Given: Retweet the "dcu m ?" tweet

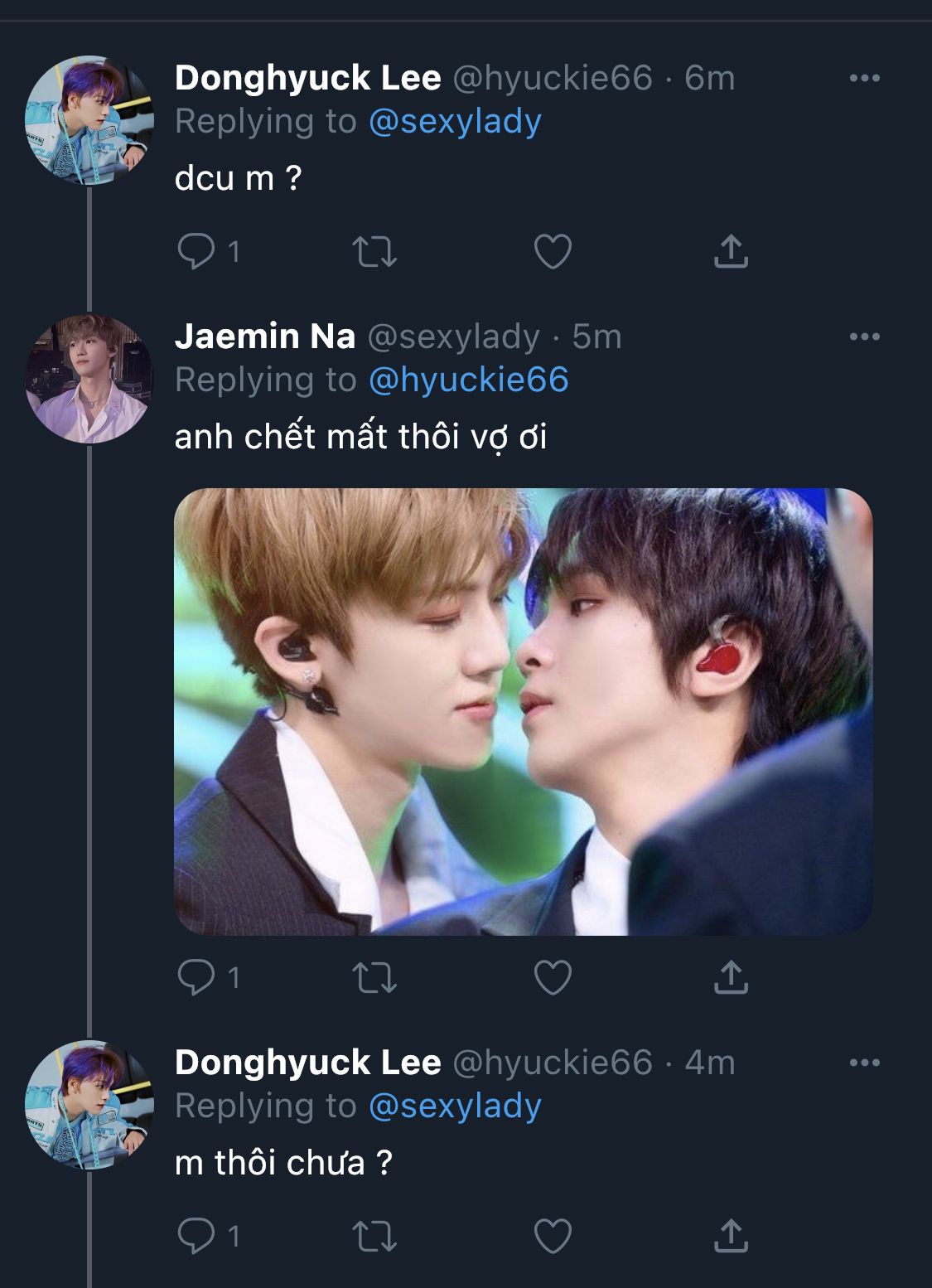Looking at the screenshot, I should pyautogui.click(x=374, y=251).
